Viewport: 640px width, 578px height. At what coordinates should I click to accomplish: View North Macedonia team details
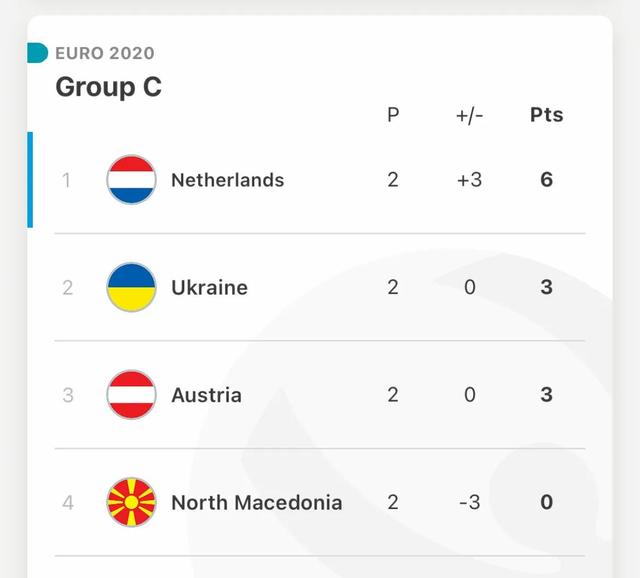256,502
